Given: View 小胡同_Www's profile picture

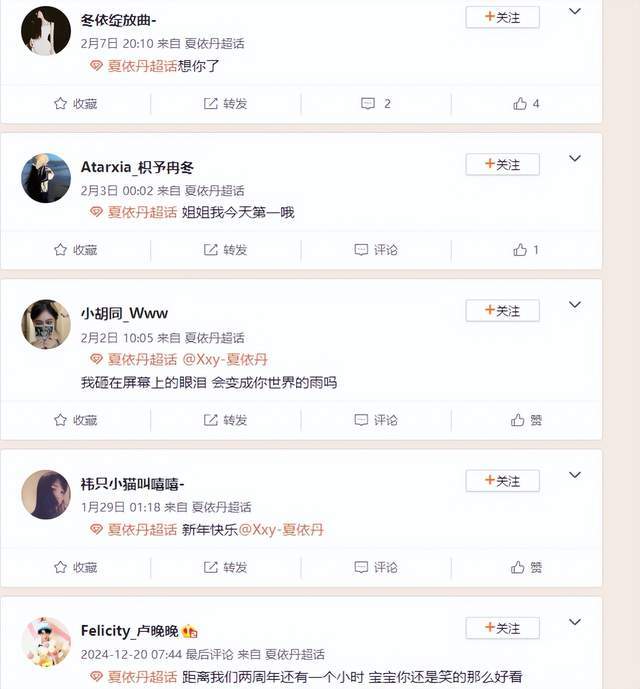Looking at the screenshot, I should pos(46,324).
